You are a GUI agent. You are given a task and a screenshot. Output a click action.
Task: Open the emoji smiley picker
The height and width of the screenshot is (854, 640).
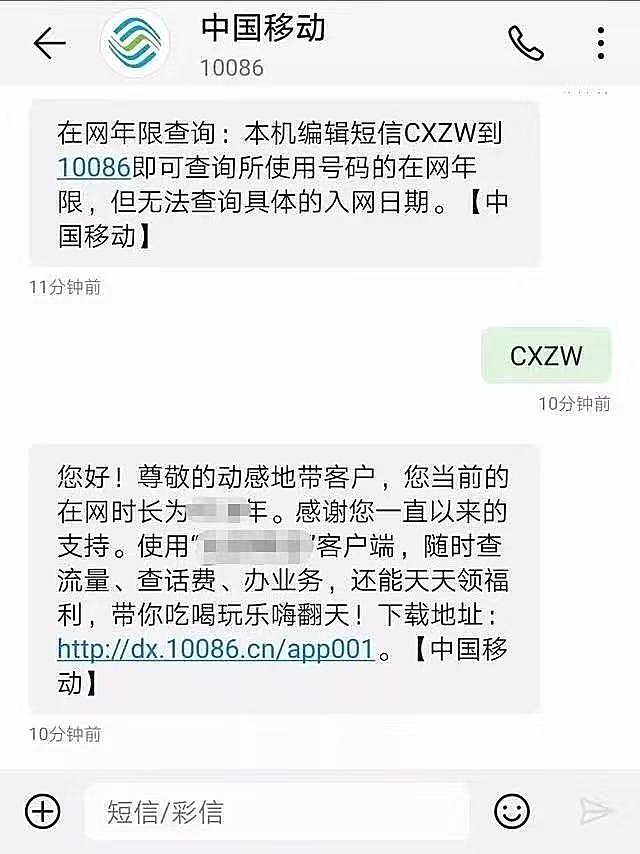coord(512,811)
